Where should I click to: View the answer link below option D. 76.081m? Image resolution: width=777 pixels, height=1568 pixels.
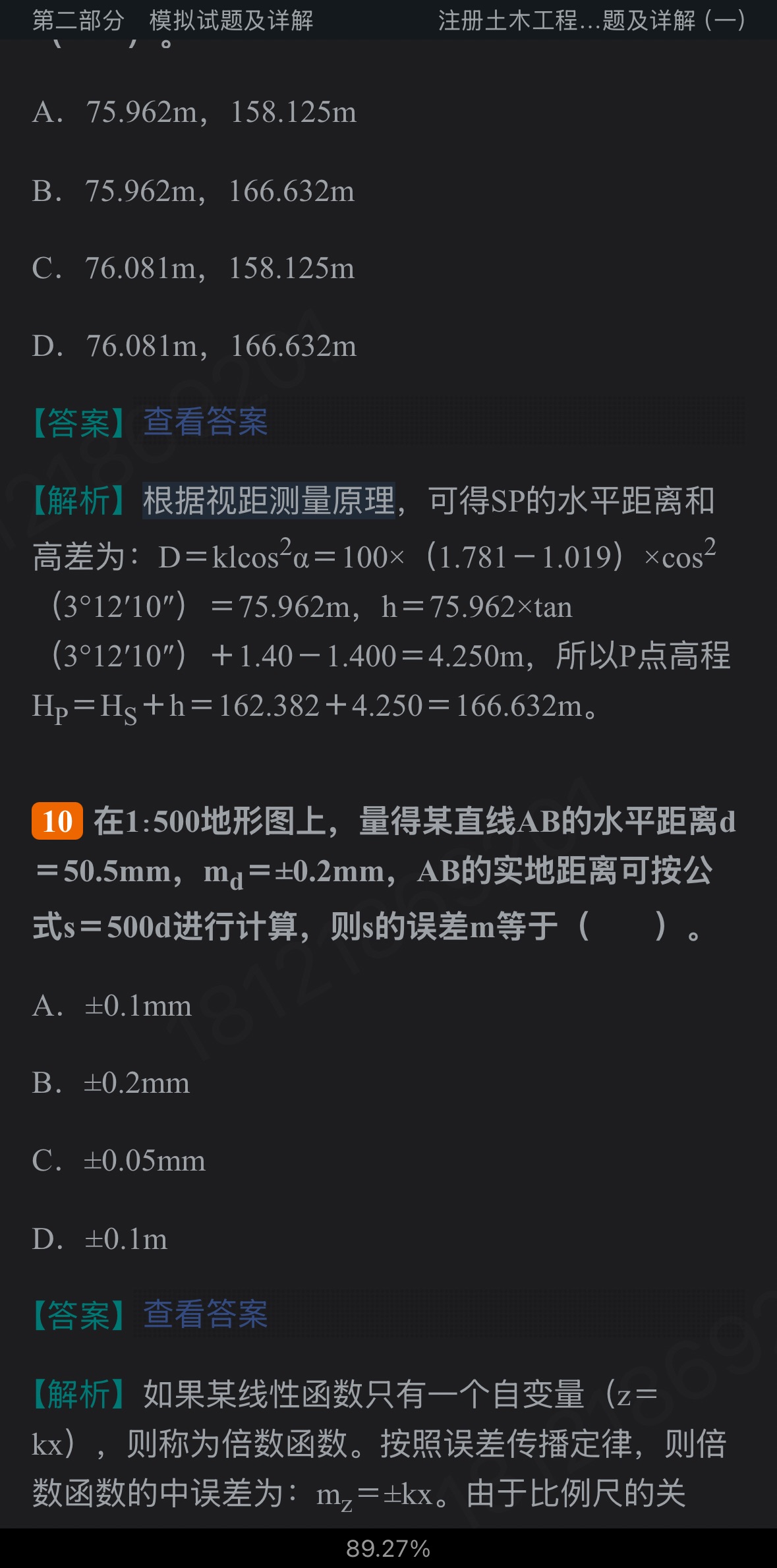(x=205, y=422)
